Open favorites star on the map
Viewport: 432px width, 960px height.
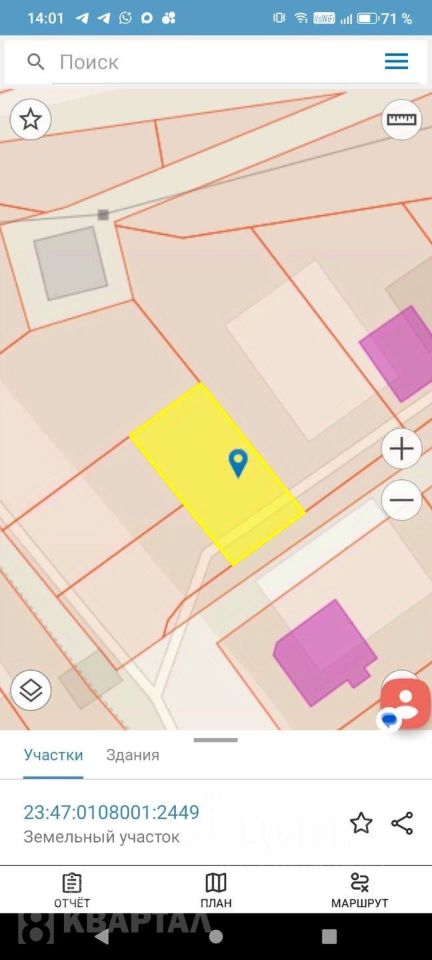pos(31,119)
